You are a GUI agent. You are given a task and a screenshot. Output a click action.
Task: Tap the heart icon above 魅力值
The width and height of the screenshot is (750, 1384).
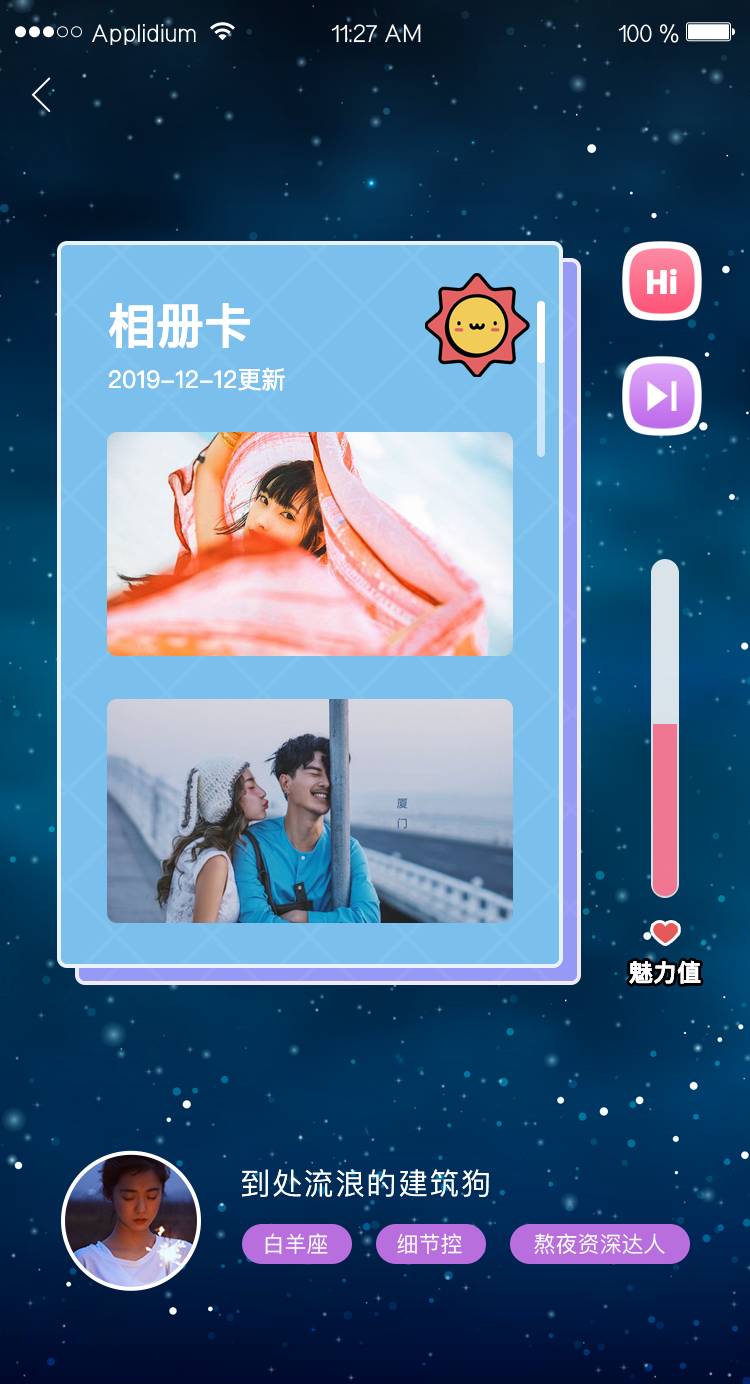point(665,933)
